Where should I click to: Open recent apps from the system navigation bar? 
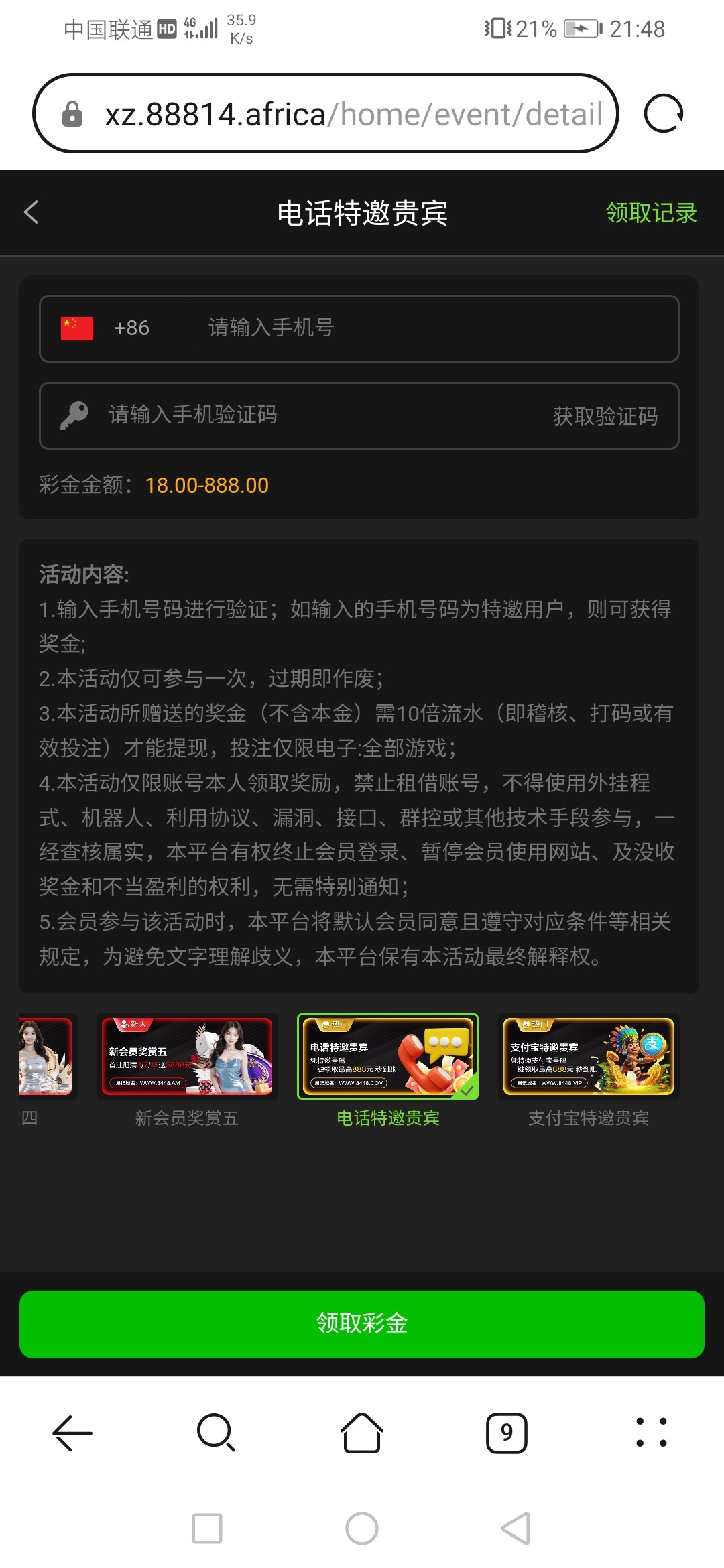tap(207, 1528)
